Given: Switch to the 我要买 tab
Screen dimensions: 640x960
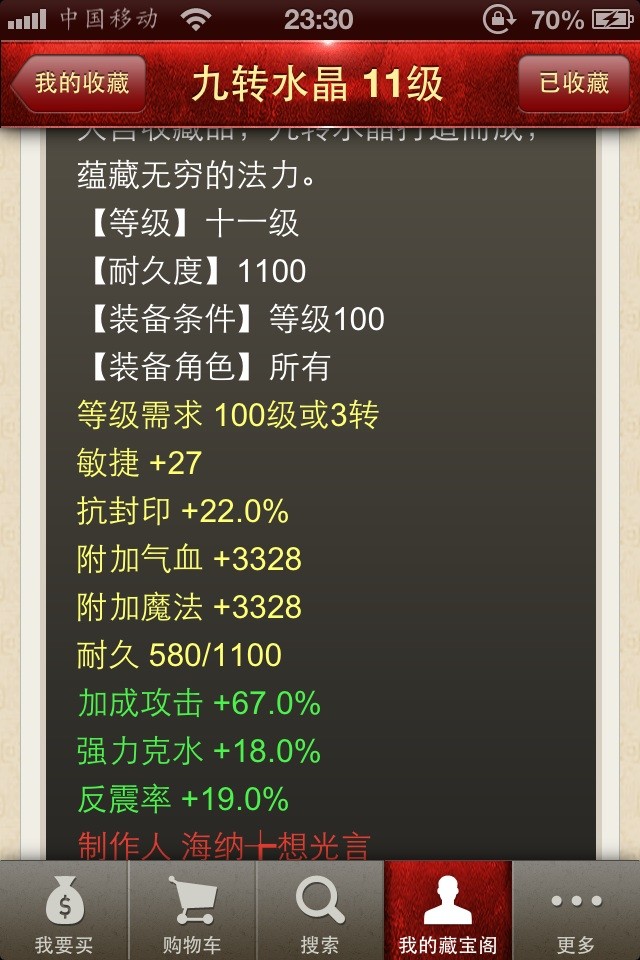Looking at the screenshot, I should [63, 912].
